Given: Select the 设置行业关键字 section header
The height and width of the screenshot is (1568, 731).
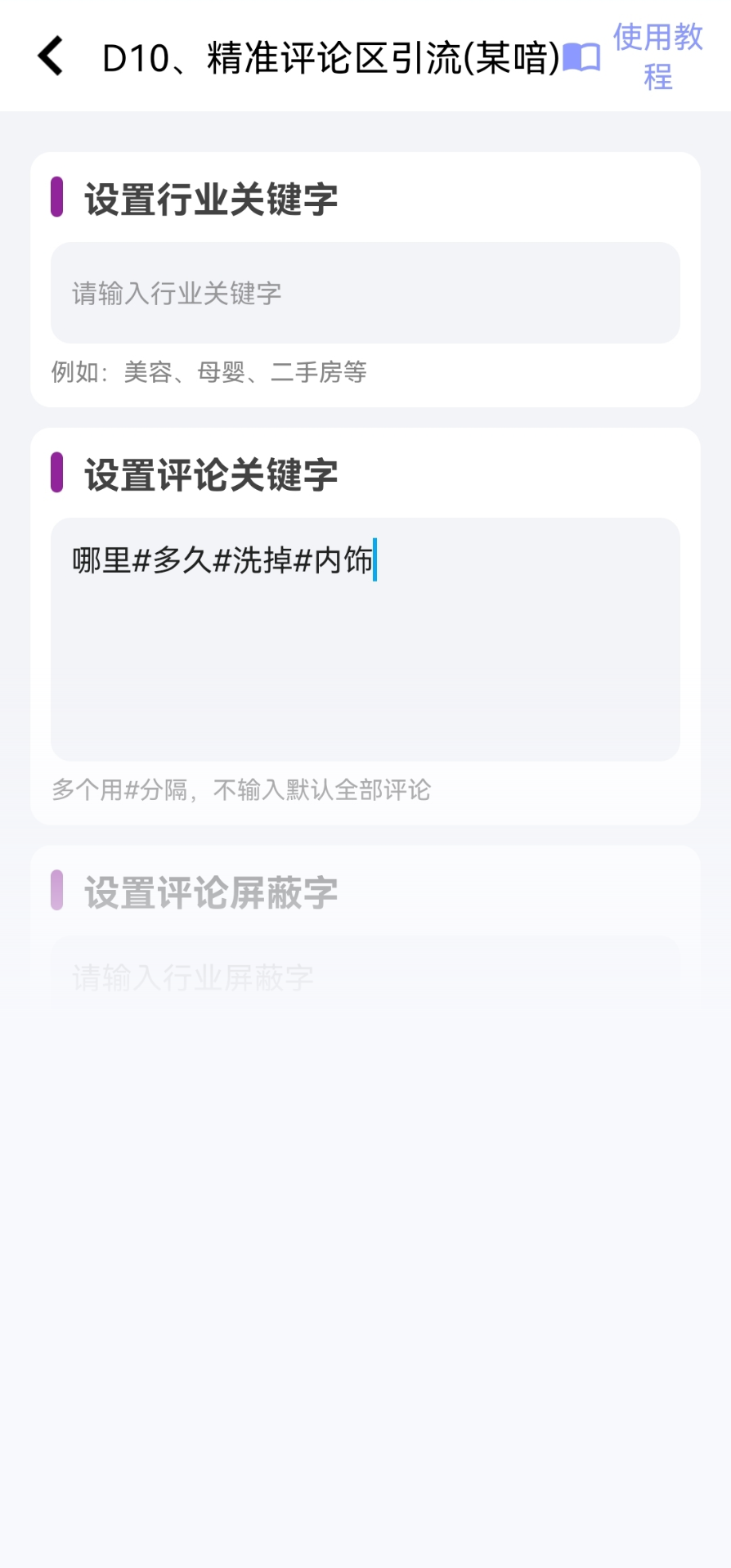Looking at the screenshot, I should (x=211, y=198).
